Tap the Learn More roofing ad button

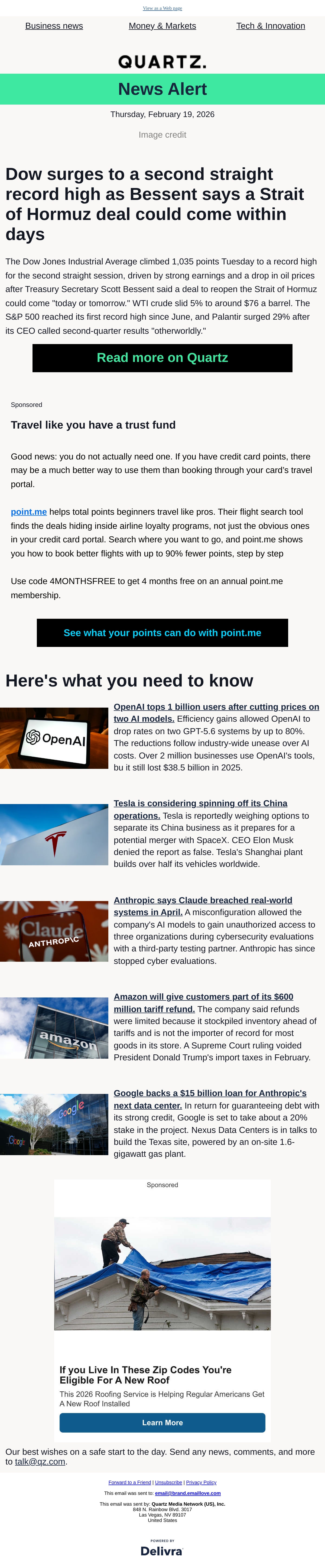point(162,1423)
